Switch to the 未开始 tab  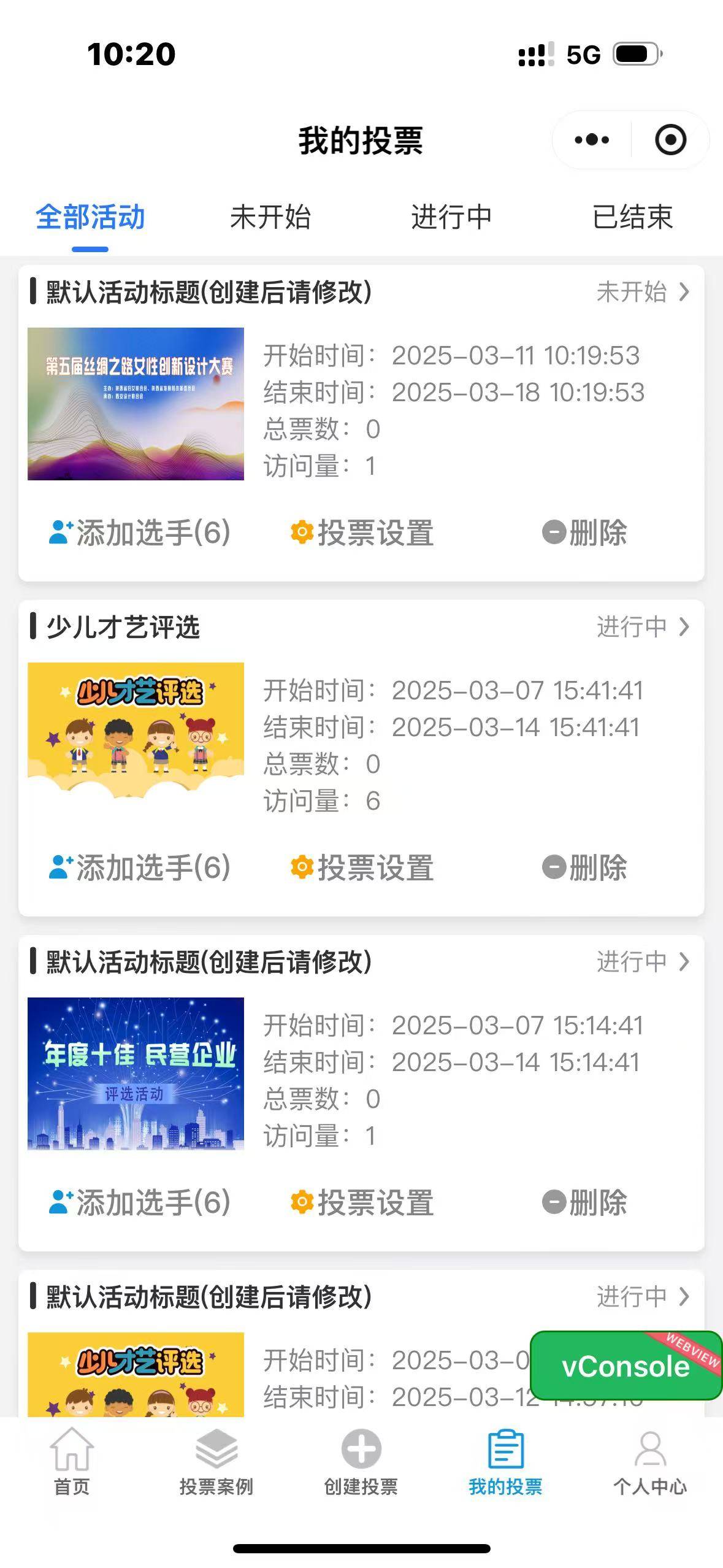pos(270,217)
